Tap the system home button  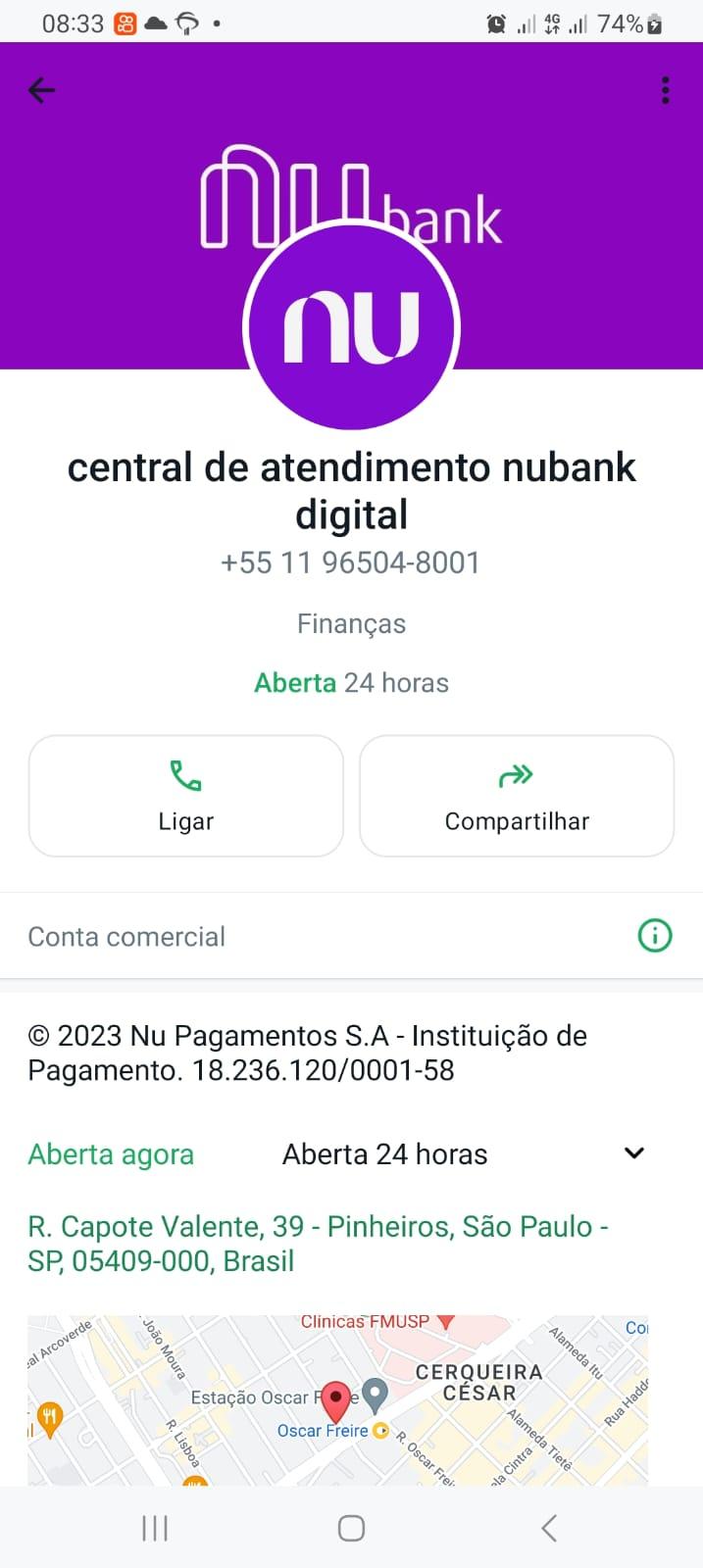[351, 1528]
